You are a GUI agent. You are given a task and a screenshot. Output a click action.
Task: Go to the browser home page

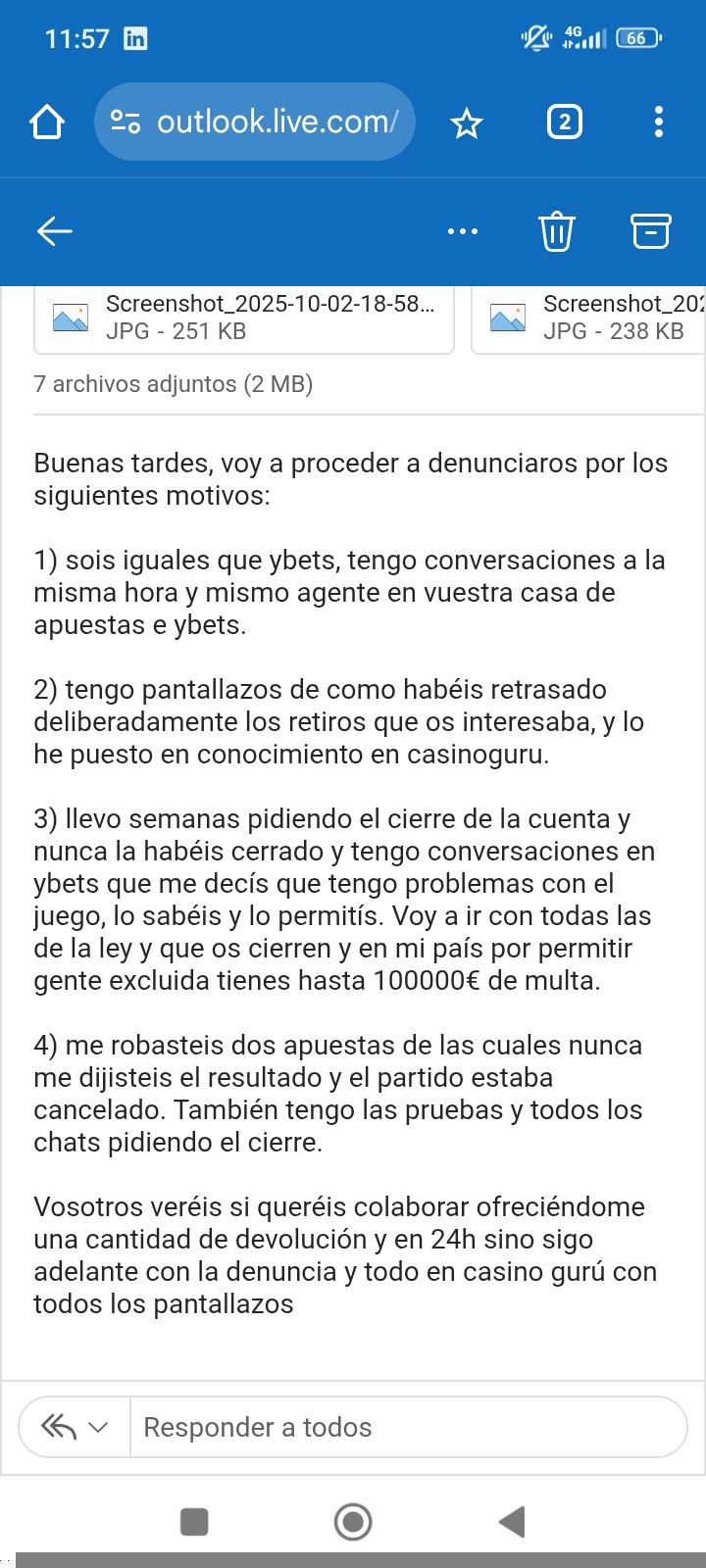[x=47, y=122]
